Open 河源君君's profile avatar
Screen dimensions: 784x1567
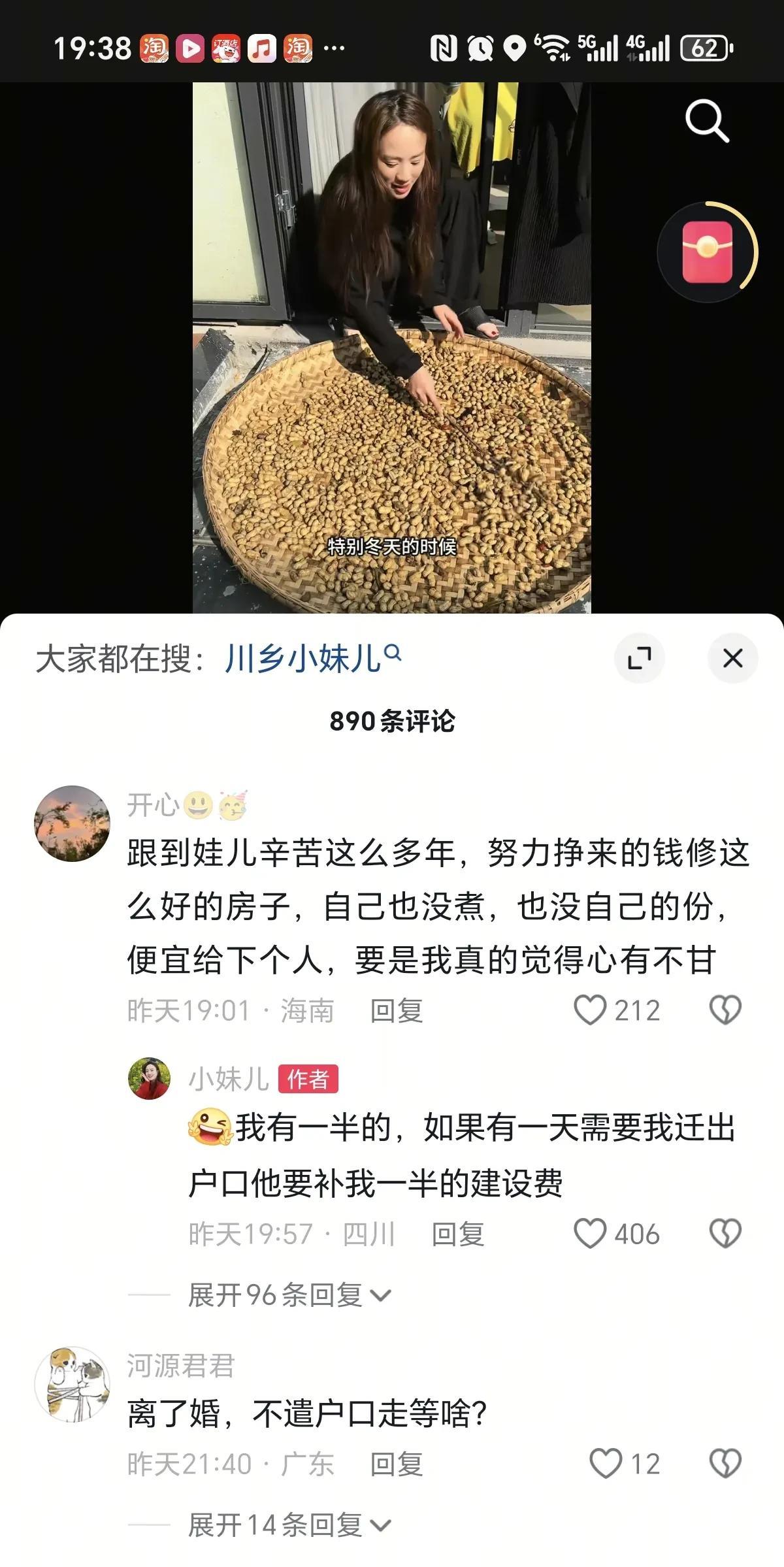point(72,1384)
